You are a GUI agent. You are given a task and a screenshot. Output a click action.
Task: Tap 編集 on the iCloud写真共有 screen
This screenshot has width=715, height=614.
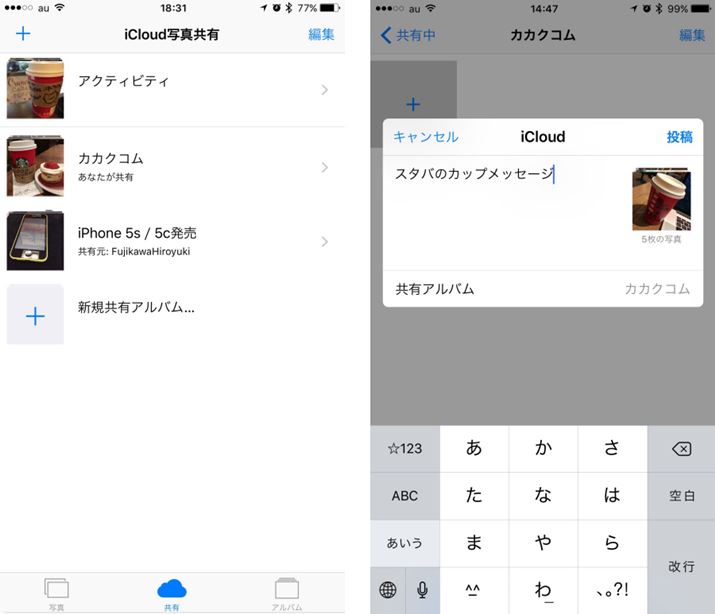(321, 34)
